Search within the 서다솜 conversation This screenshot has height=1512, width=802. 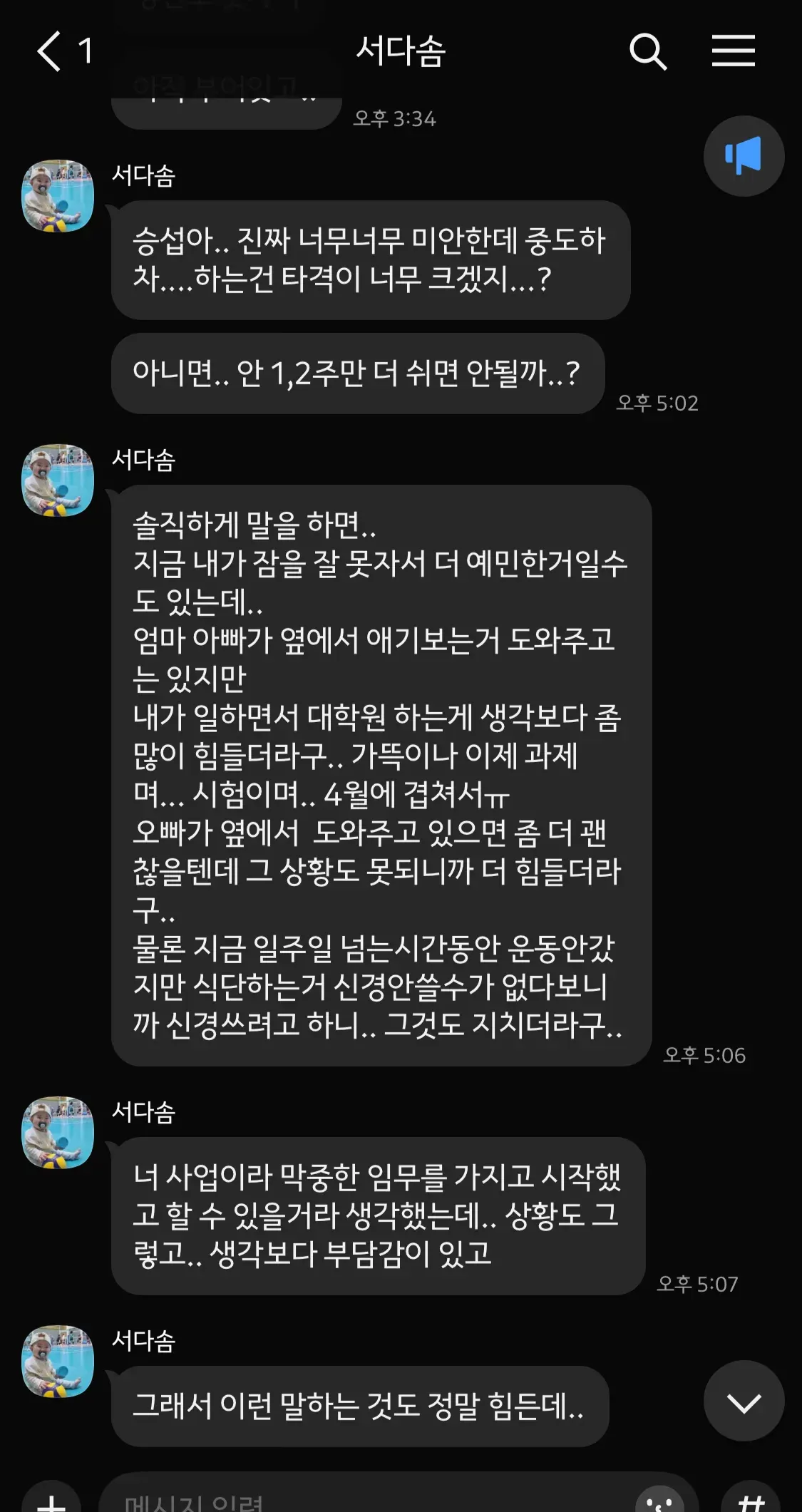647,51
